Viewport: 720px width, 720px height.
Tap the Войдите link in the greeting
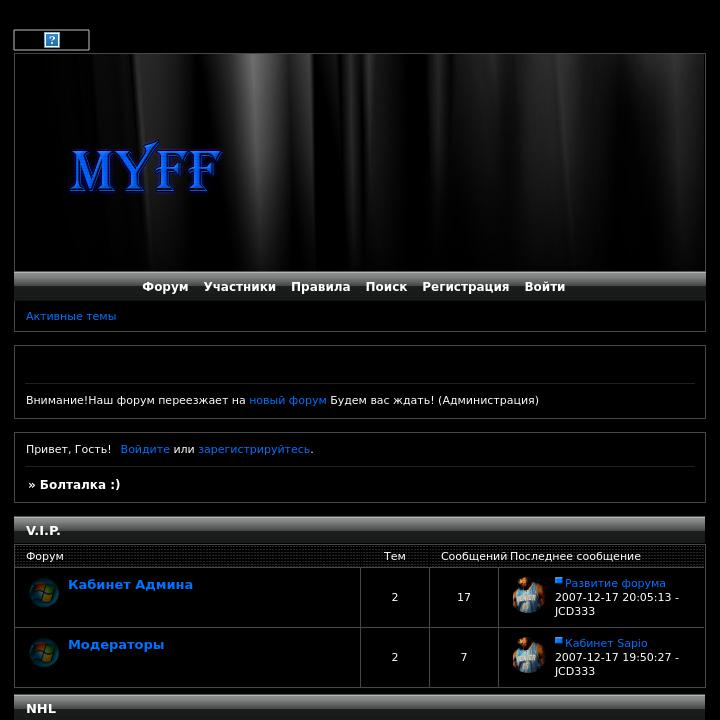tap(145, 450)
